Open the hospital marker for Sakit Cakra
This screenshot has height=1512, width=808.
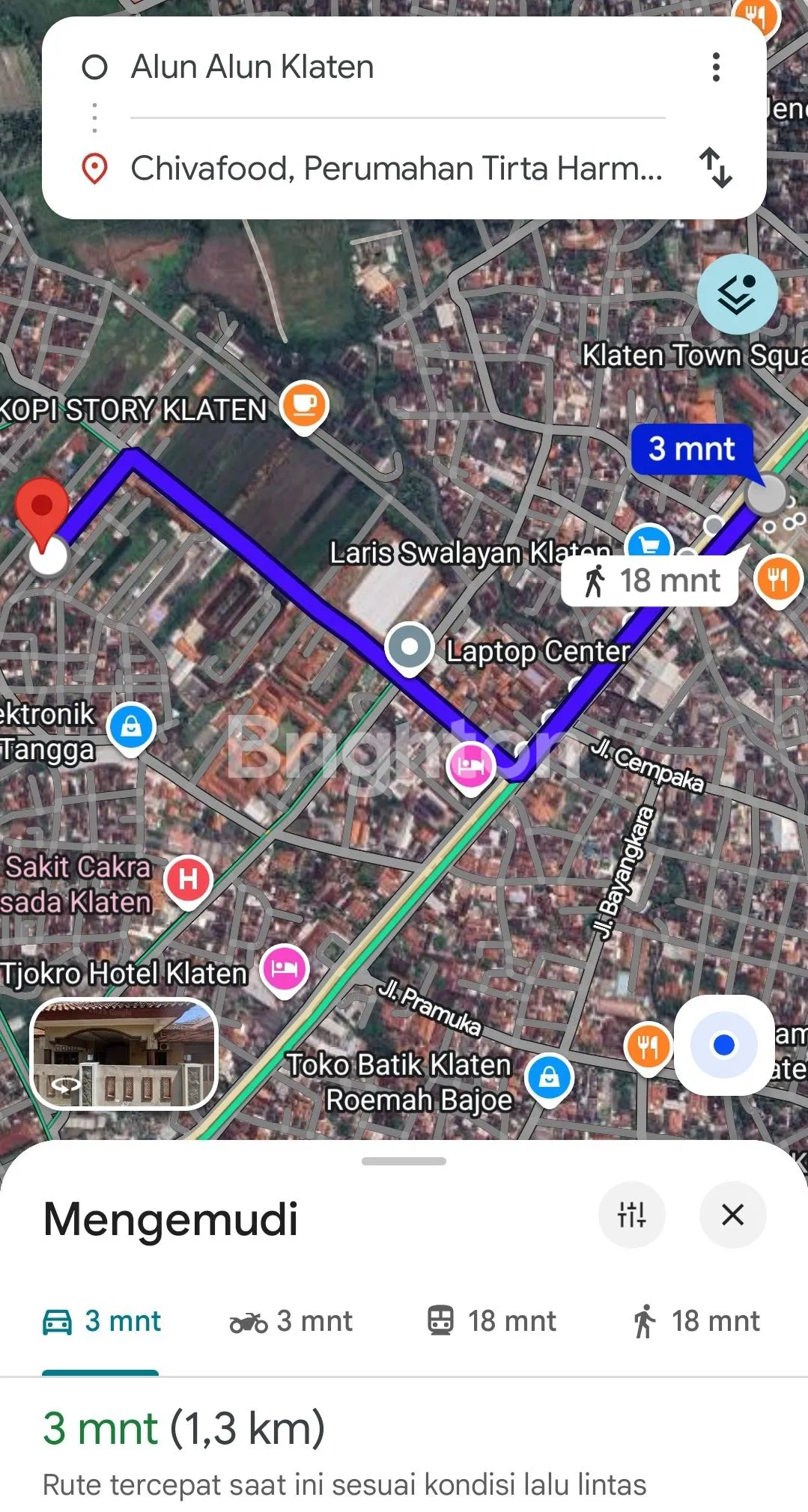point(188,880)
